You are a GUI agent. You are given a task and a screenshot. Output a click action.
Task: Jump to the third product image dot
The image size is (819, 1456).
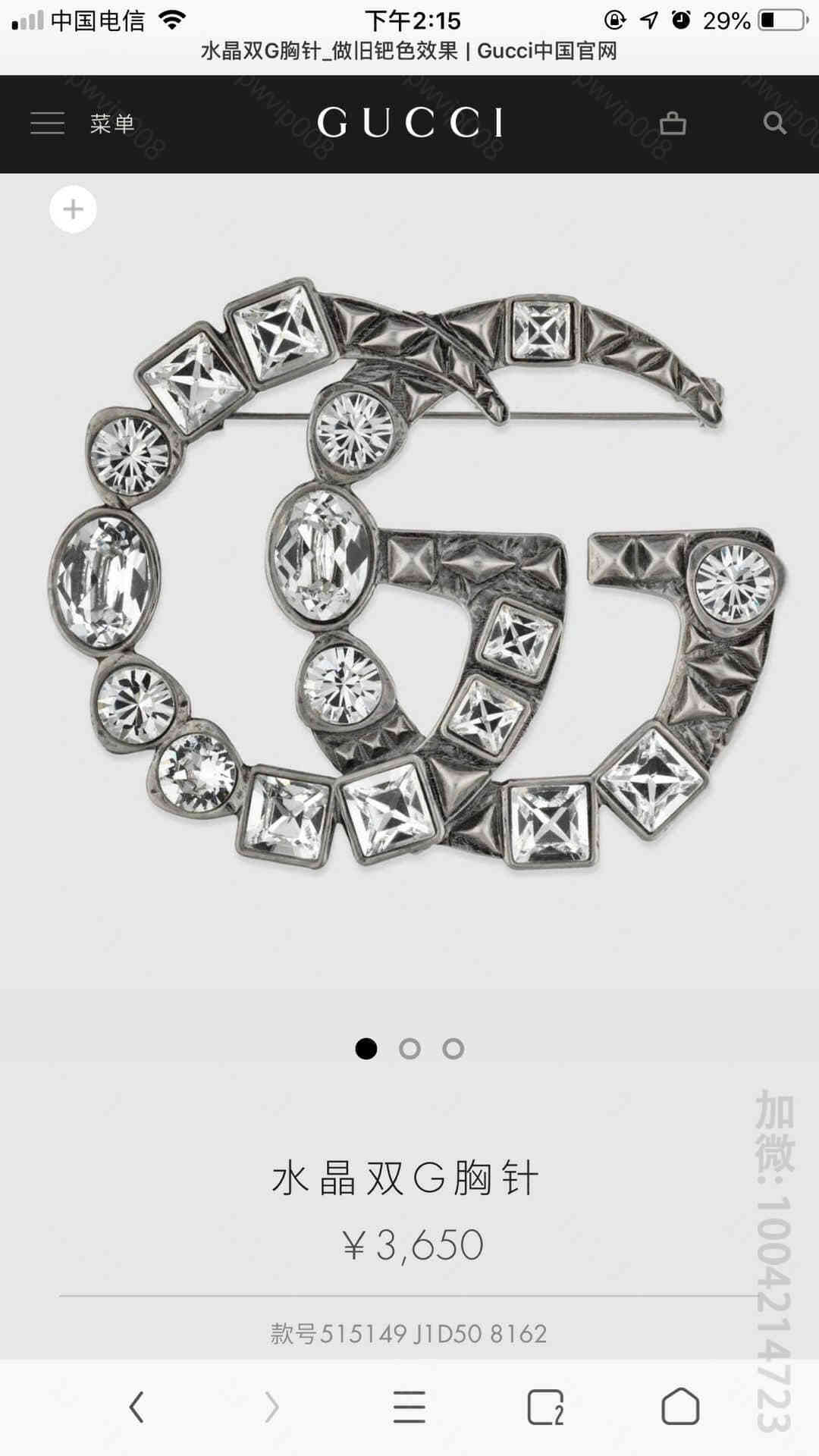coord(453,1049)
